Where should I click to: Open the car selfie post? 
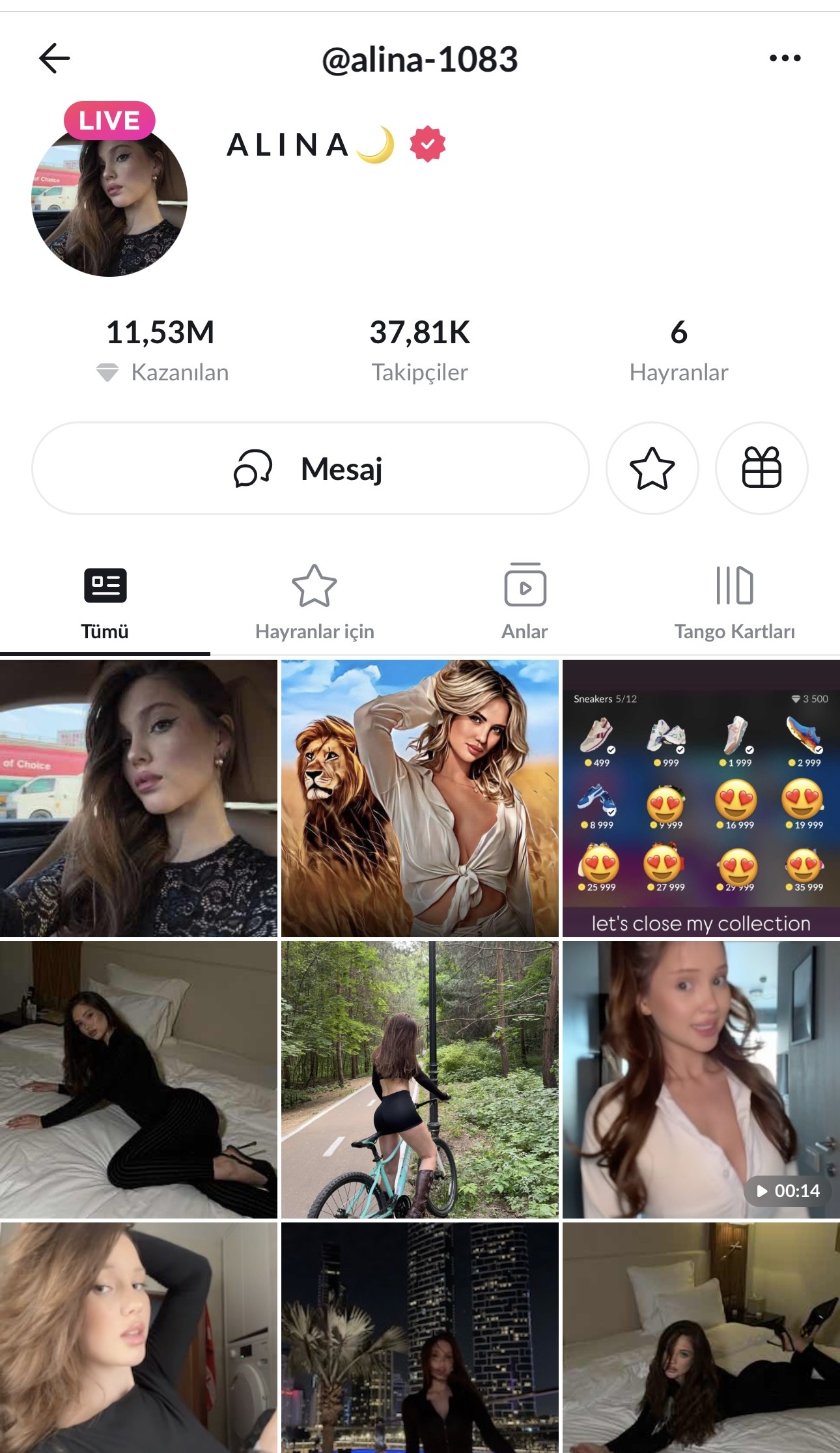139,798
